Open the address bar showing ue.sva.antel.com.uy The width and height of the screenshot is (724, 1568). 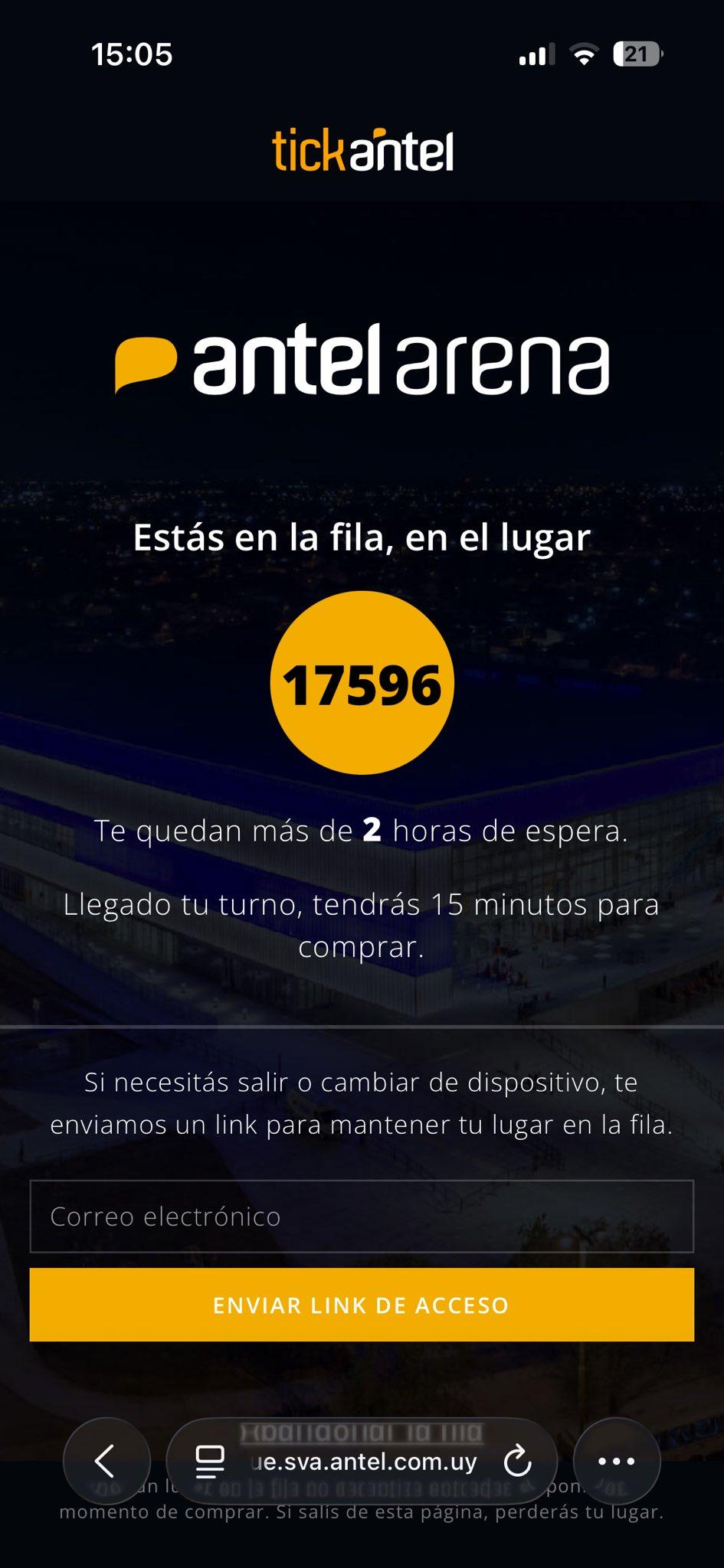[360, 1461]
